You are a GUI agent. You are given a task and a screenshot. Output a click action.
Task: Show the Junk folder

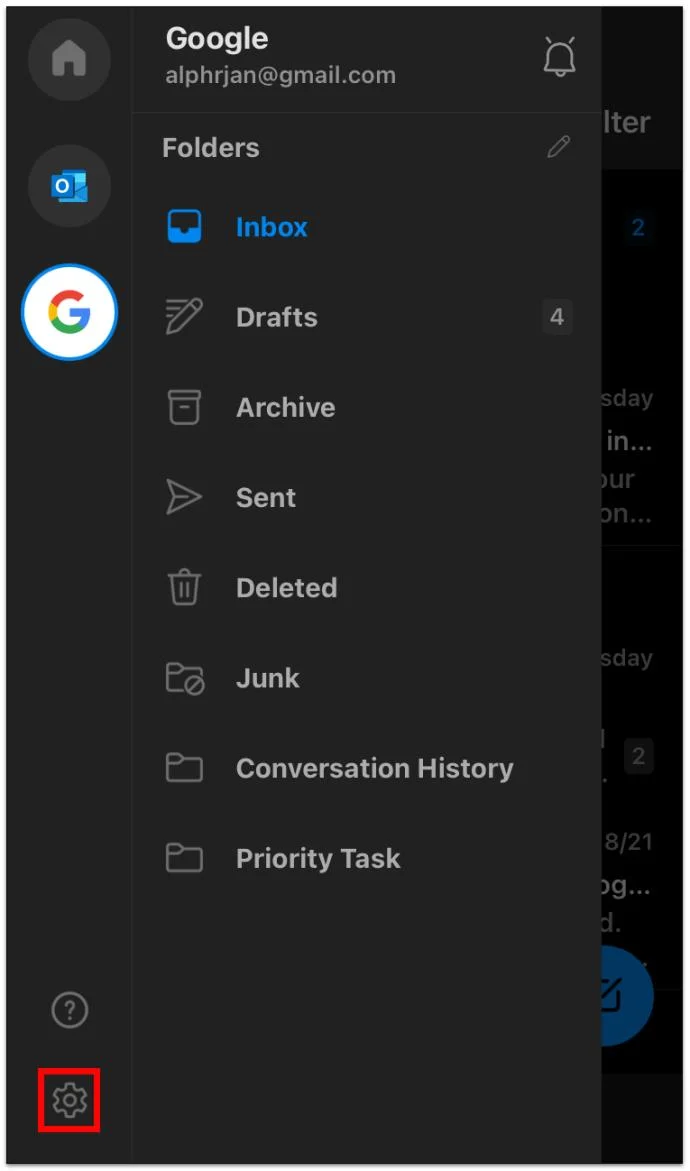(x=267, y=678)
